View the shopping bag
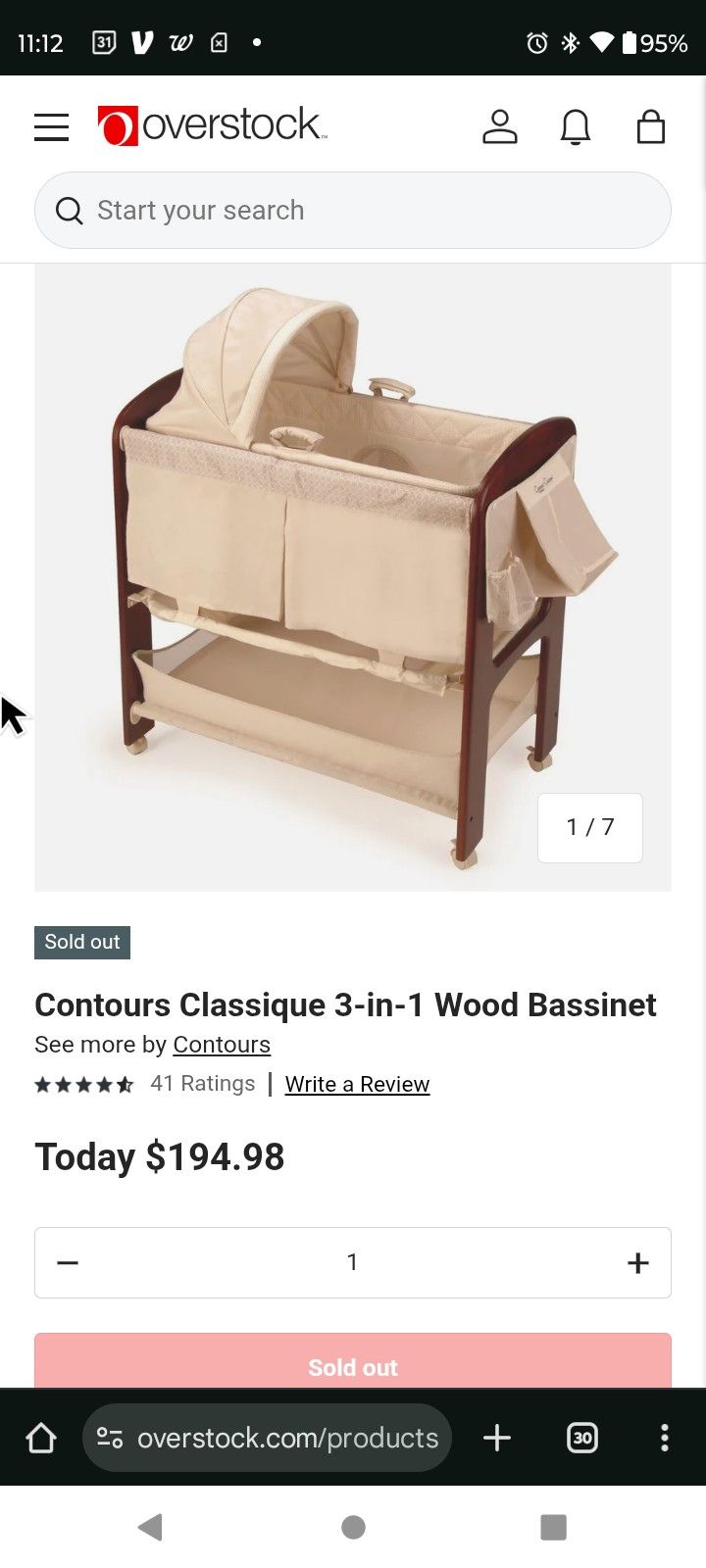The width and height of the screenshot is (706, 1568). (651, 126)
